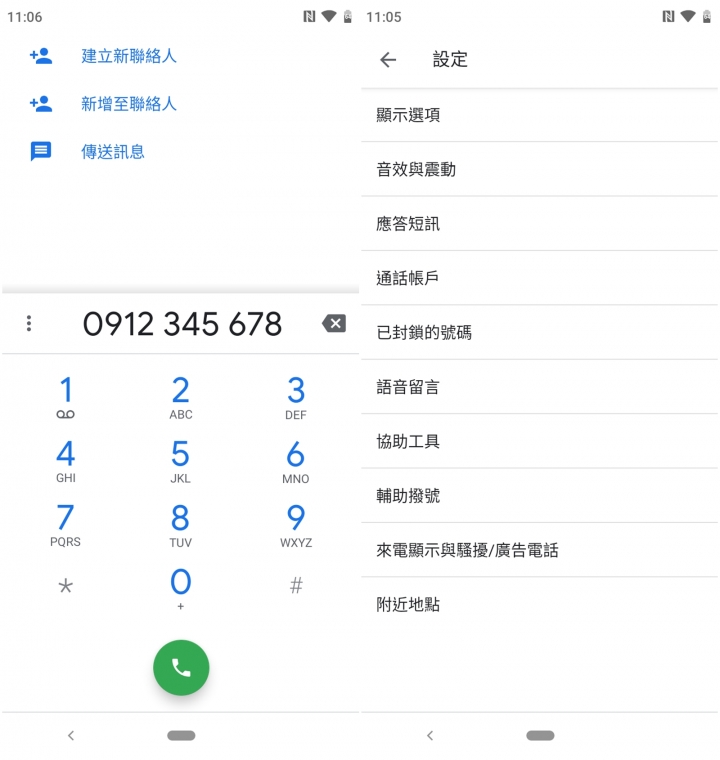Open 應答短訊 settings
This screenshot has width=720, height=760.
(408, 224)
